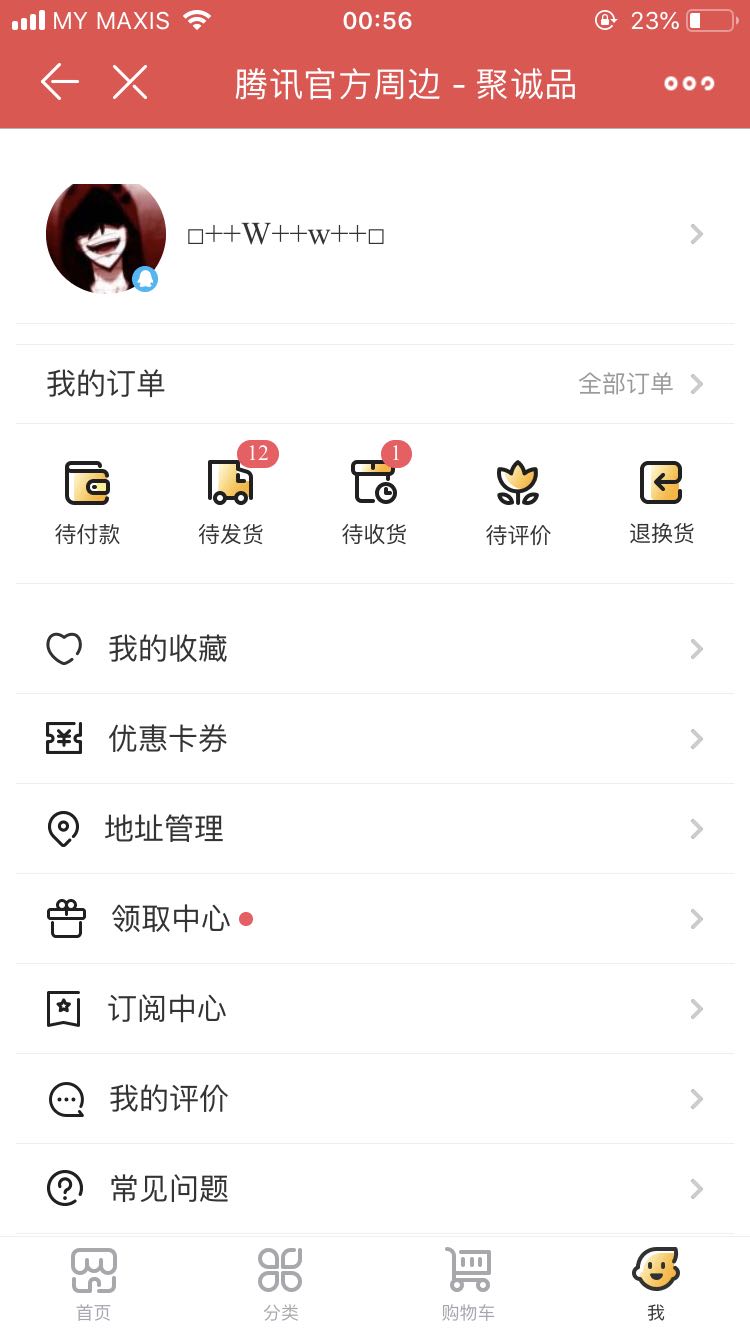Open 待评价 orders awaiting review
750x1334 pixels.
coord(518,502)
